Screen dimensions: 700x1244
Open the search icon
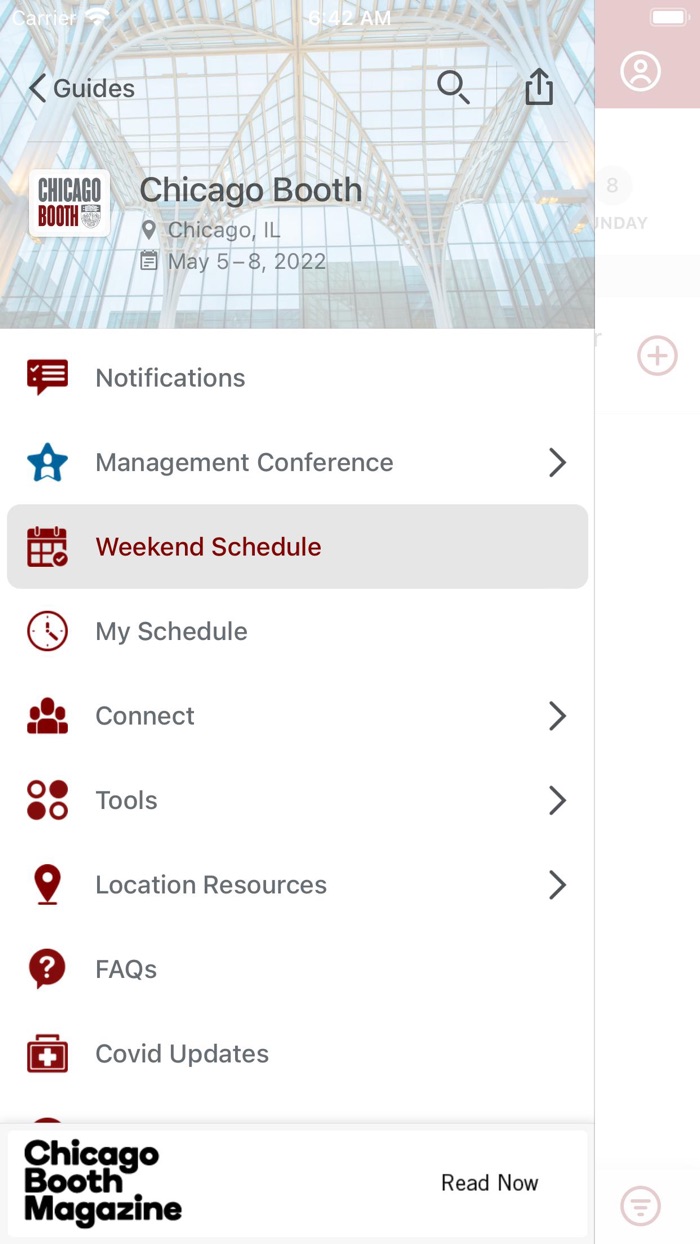click(453, 88)
